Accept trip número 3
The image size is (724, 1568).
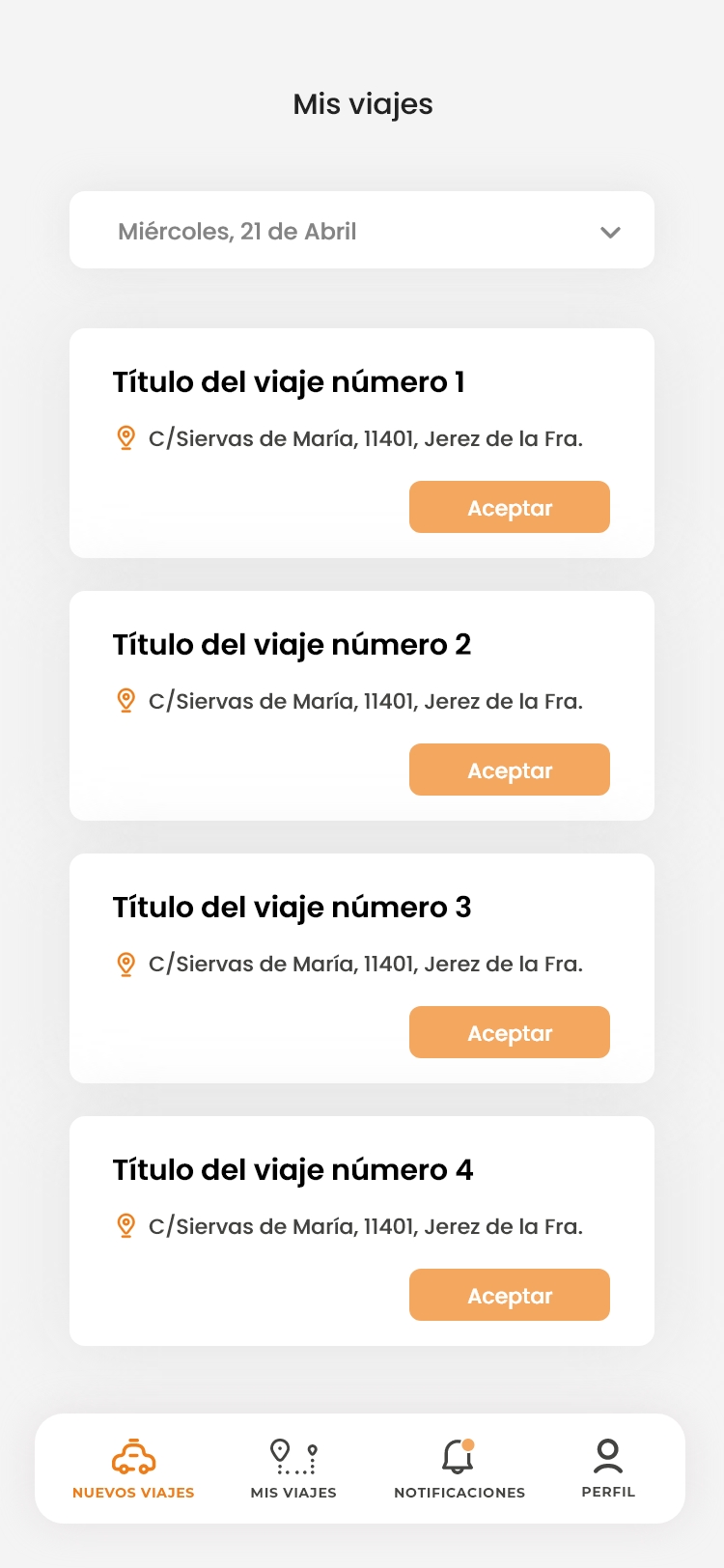(x=509, y=1033)
